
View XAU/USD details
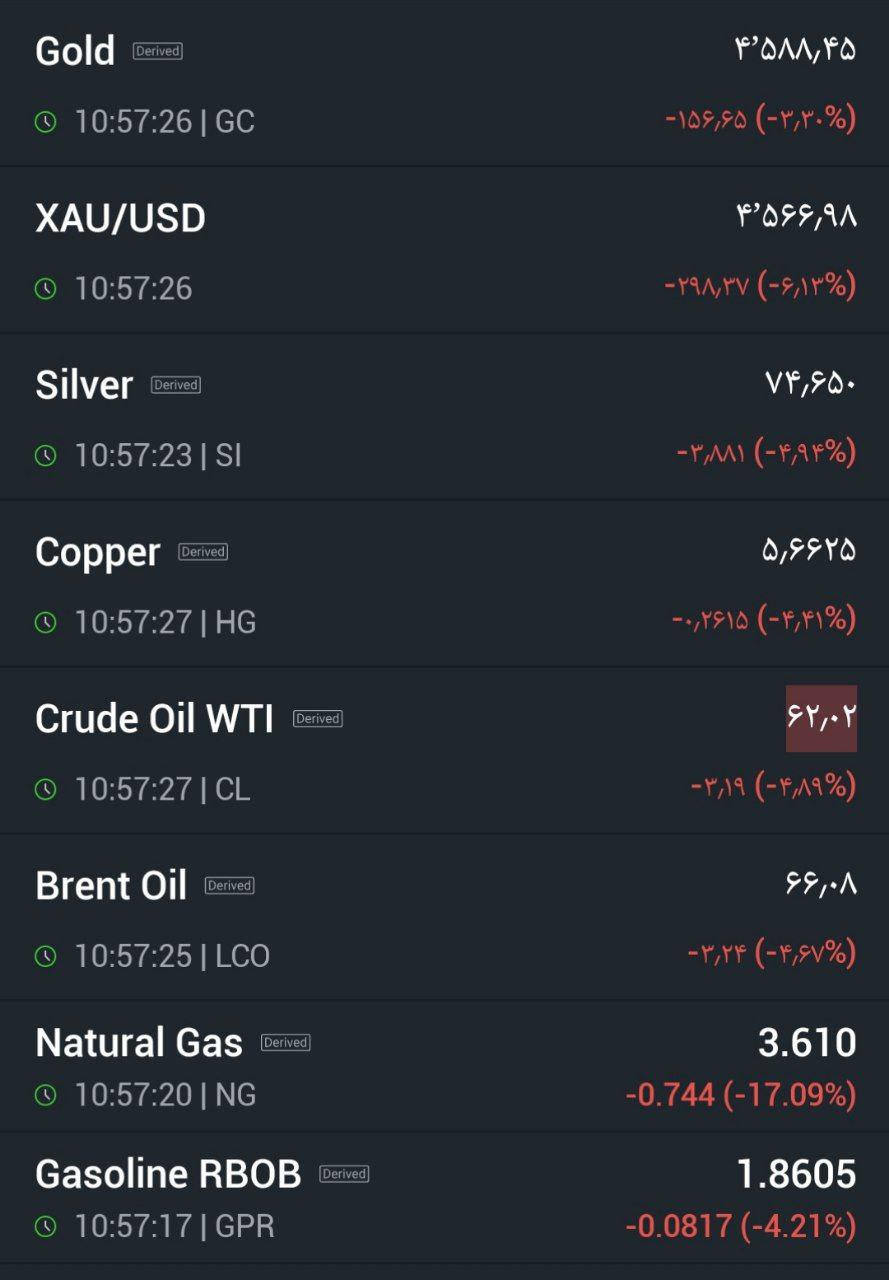click(x=444, y=251)
